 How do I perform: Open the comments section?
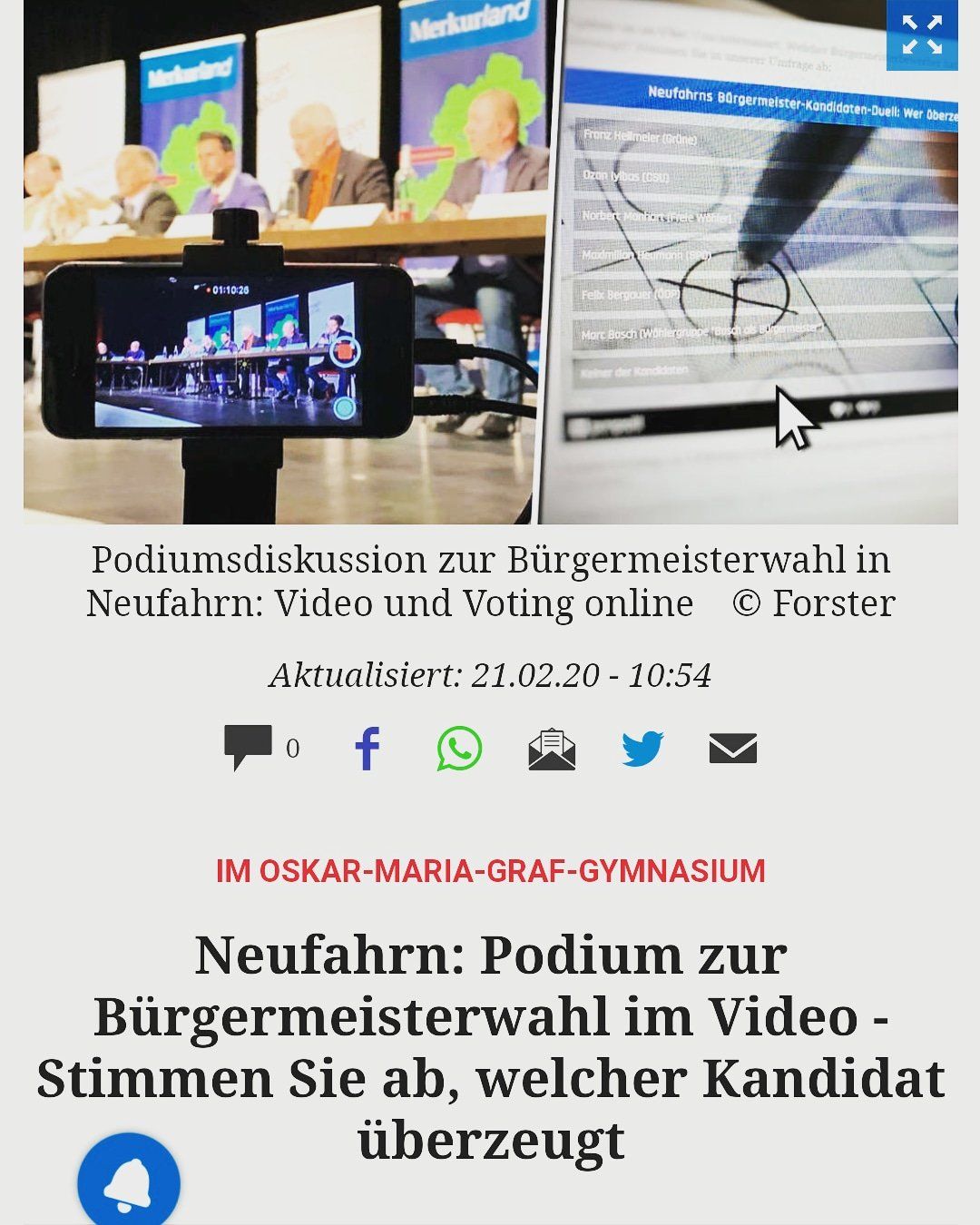point(249,748)
